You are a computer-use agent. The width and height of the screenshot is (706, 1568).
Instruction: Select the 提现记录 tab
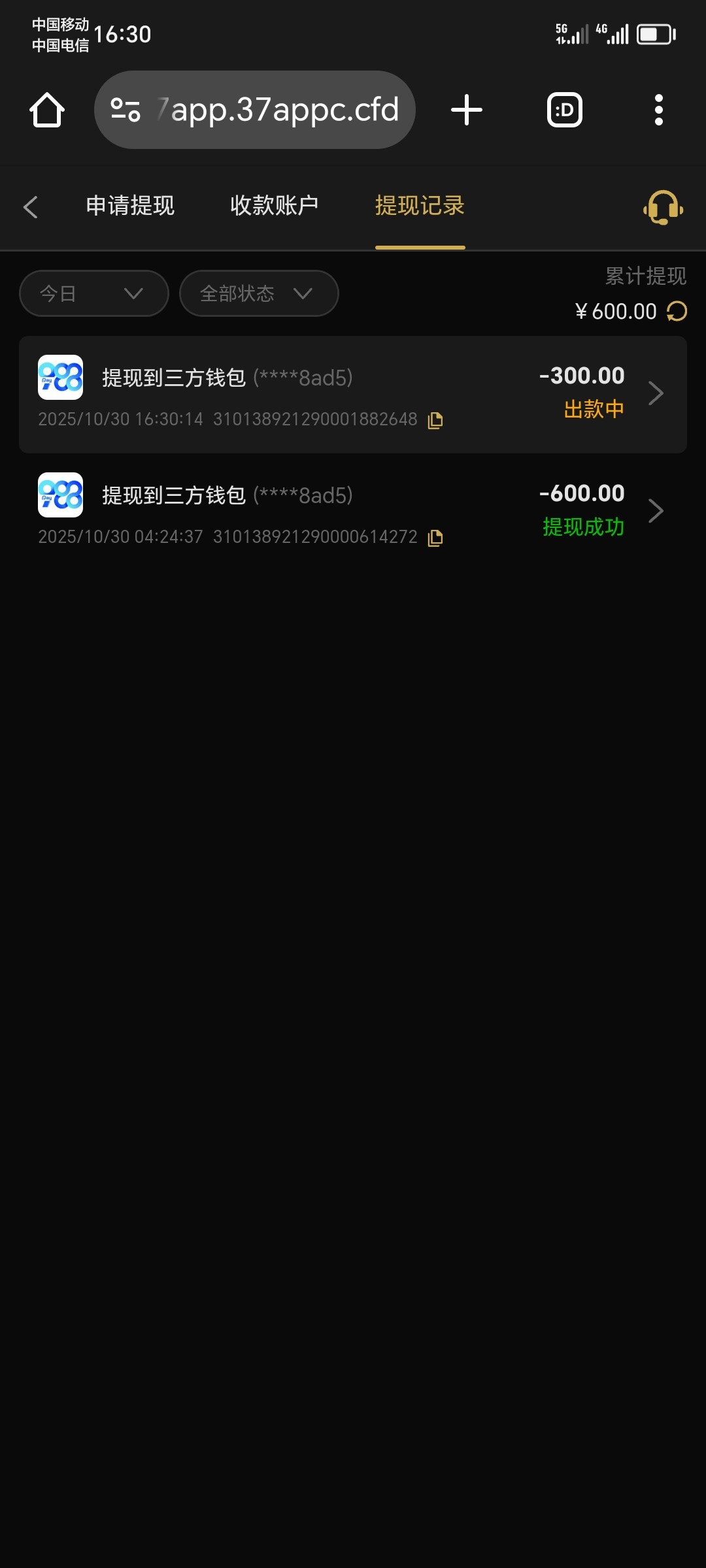(x=420, y=206)
